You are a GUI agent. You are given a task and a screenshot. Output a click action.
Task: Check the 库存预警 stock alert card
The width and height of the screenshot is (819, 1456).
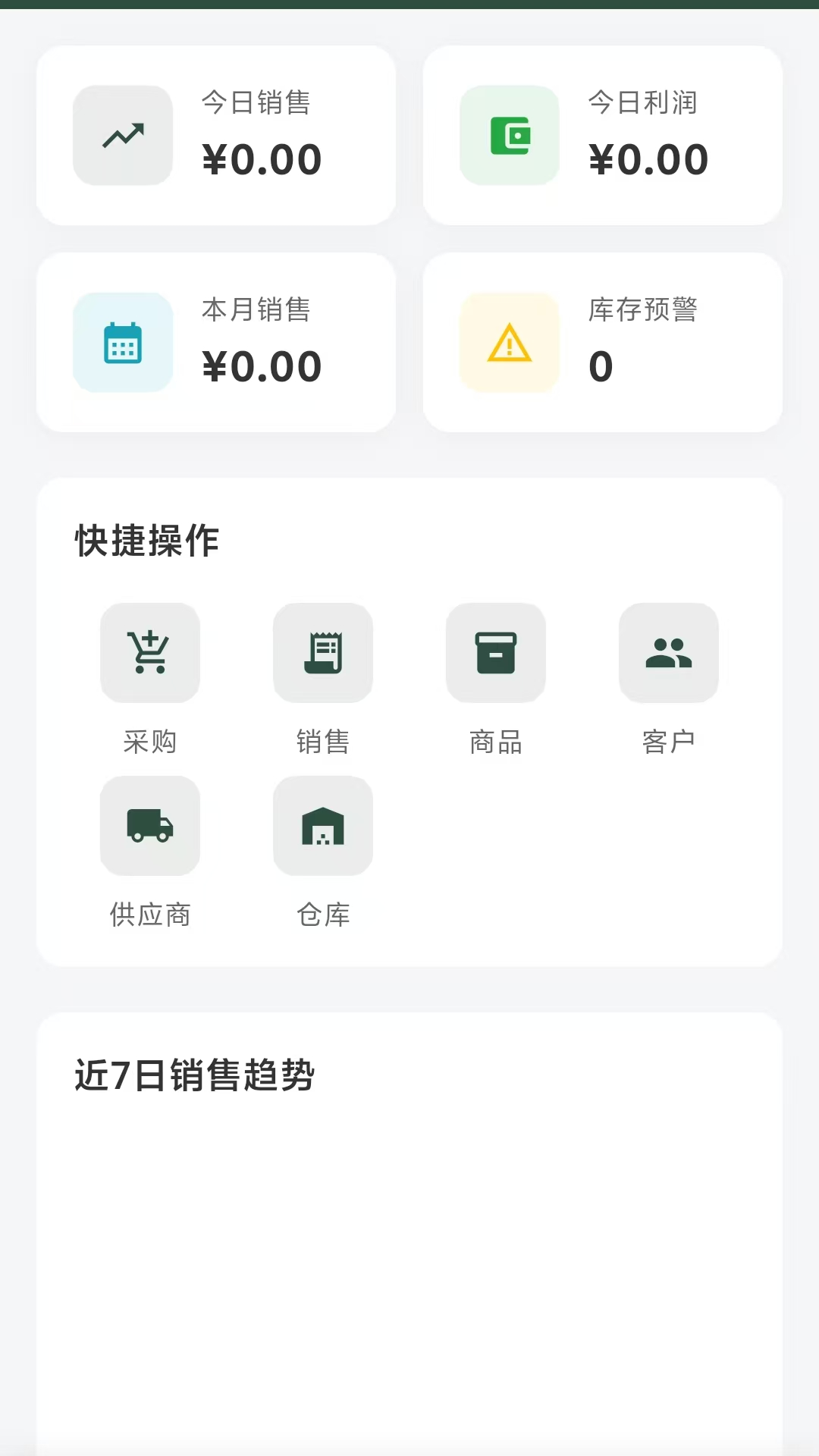point(603,342)
